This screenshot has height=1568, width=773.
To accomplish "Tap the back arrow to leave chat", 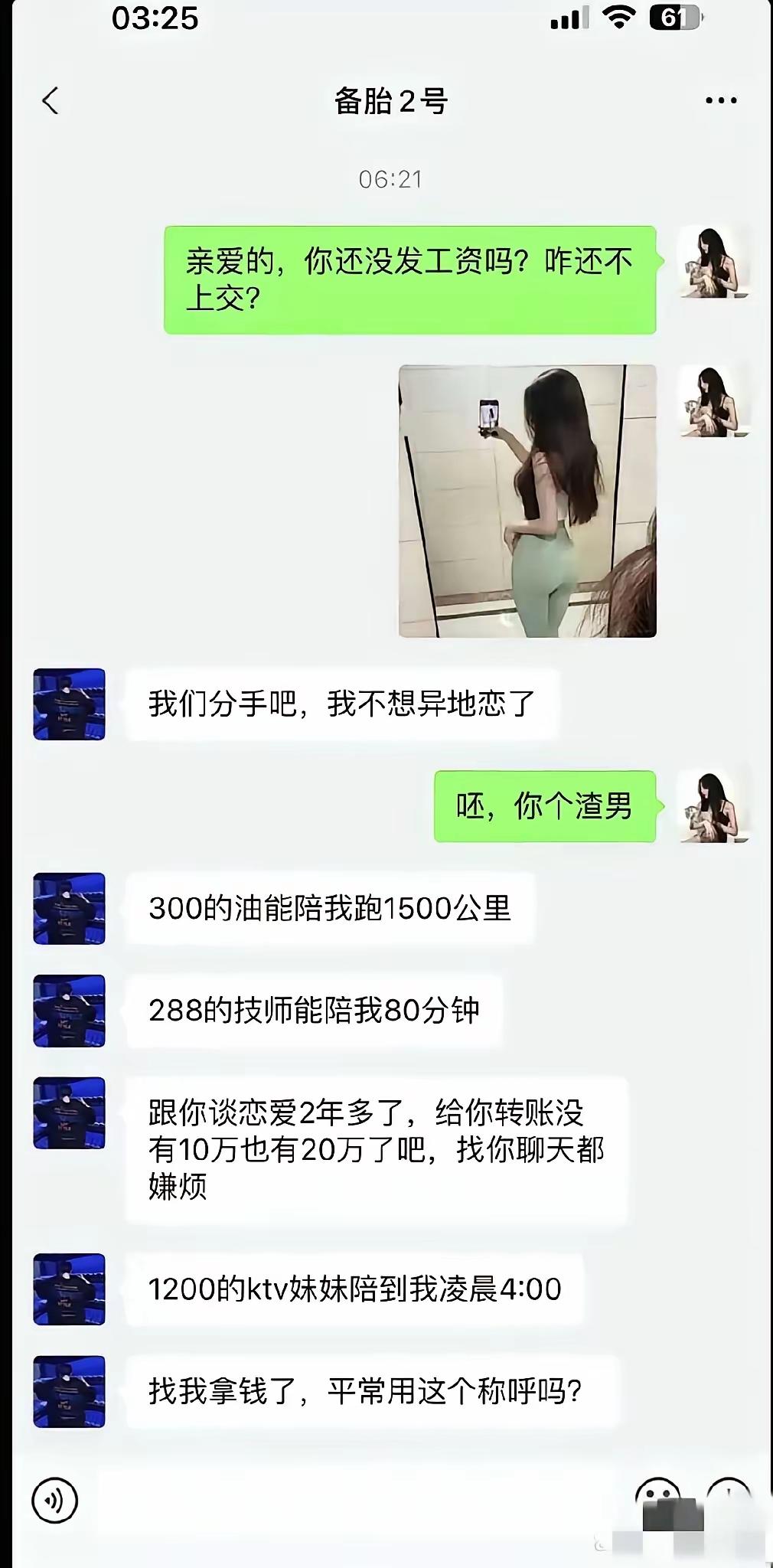I will (51, 100).
